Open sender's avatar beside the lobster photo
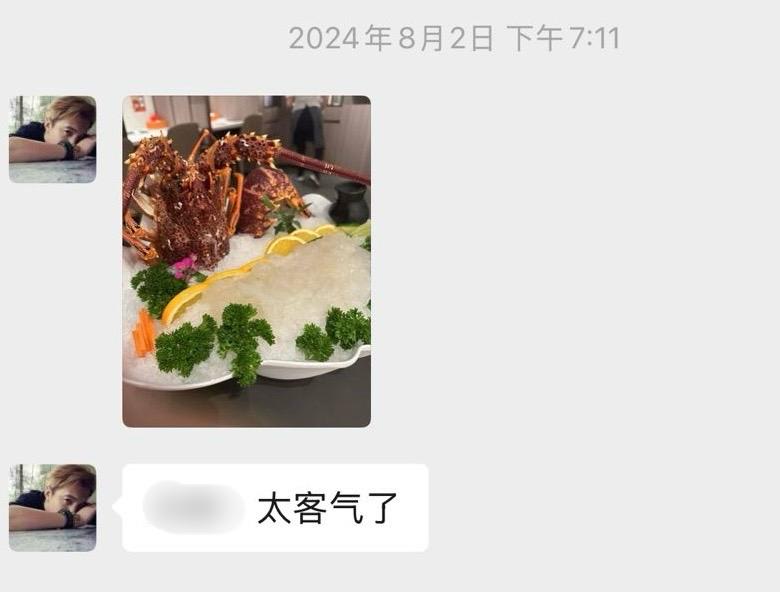This screenshot has width=780, height=592. pyautogui.click(x=52, y=139)
